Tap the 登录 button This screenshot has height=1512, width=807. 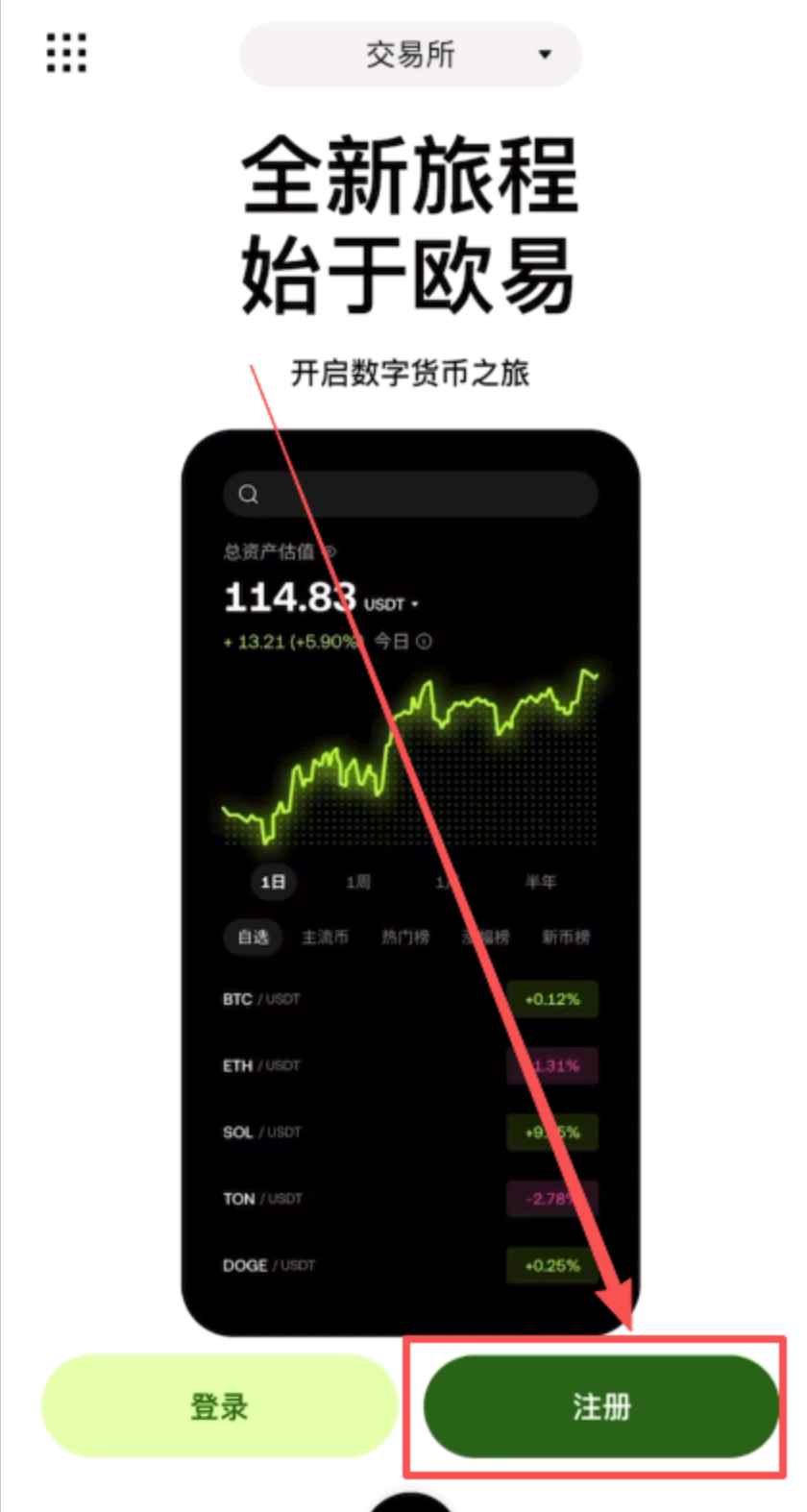(219, 1406)
